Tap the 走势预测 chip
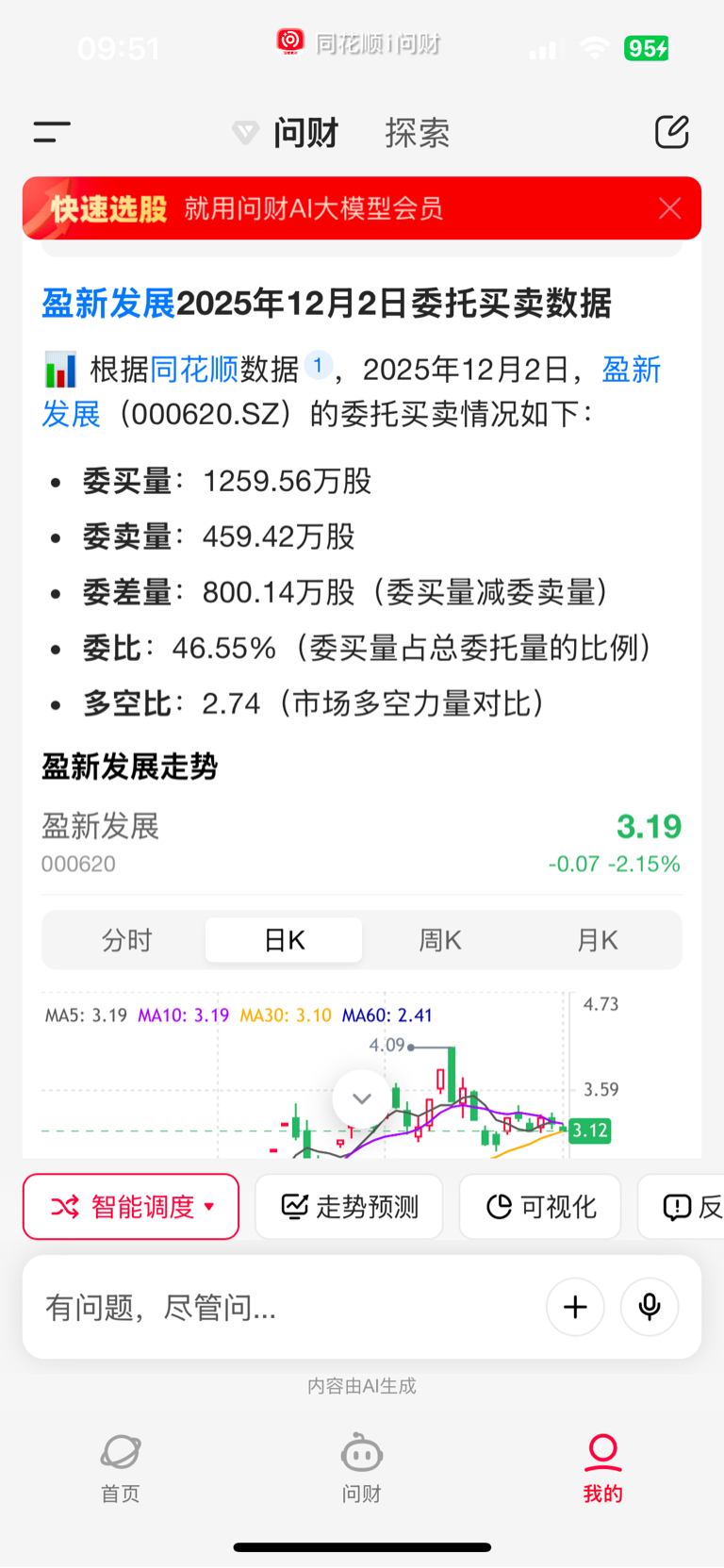Viewport: 724px width, 1568px height. 349,1207
